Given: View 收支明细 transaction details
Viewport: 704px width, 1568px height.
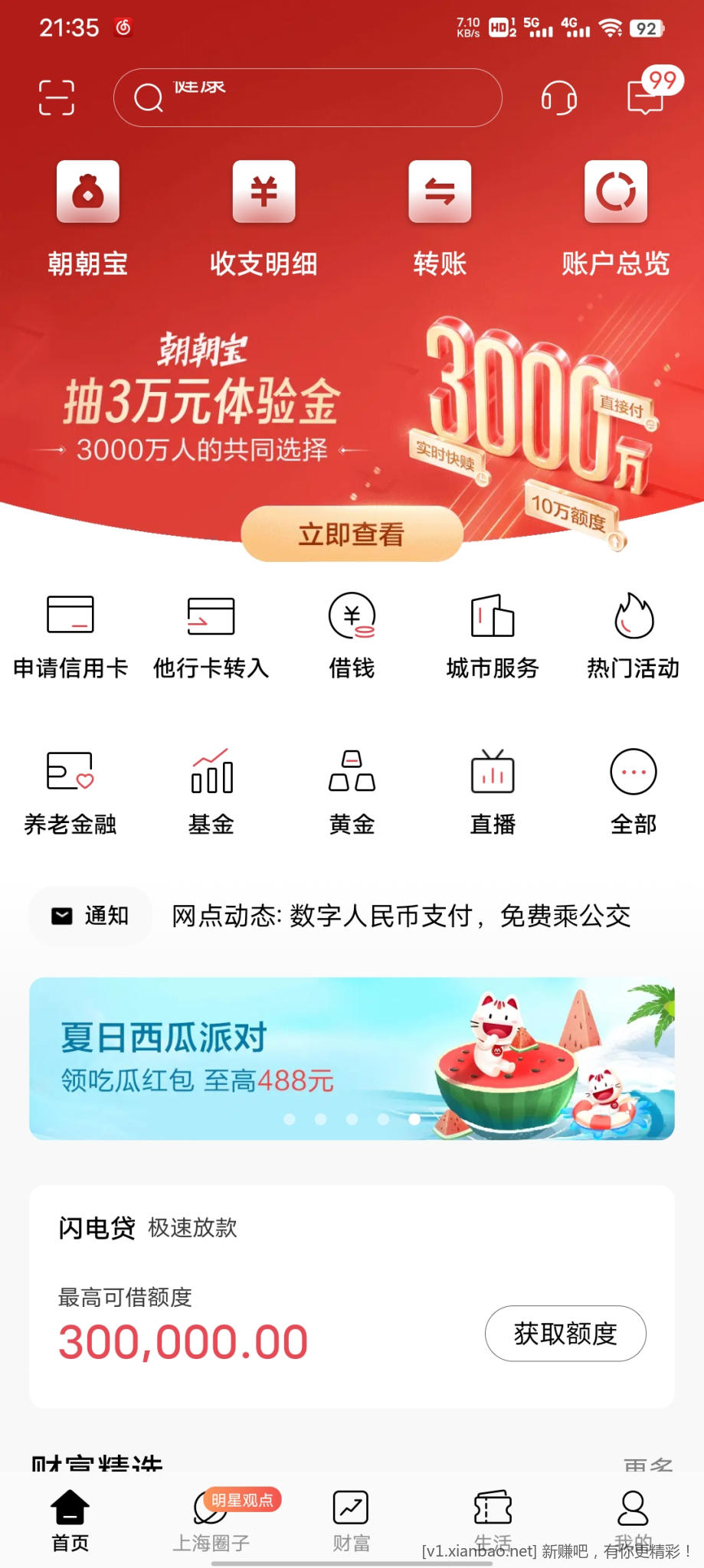Looking at the screenshot, I should pos(264,218).
